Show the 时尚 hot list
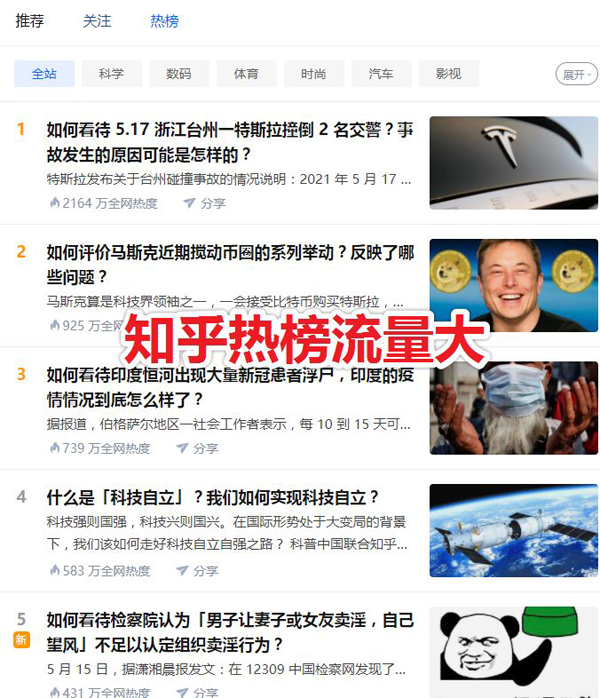 coord(313,74)
